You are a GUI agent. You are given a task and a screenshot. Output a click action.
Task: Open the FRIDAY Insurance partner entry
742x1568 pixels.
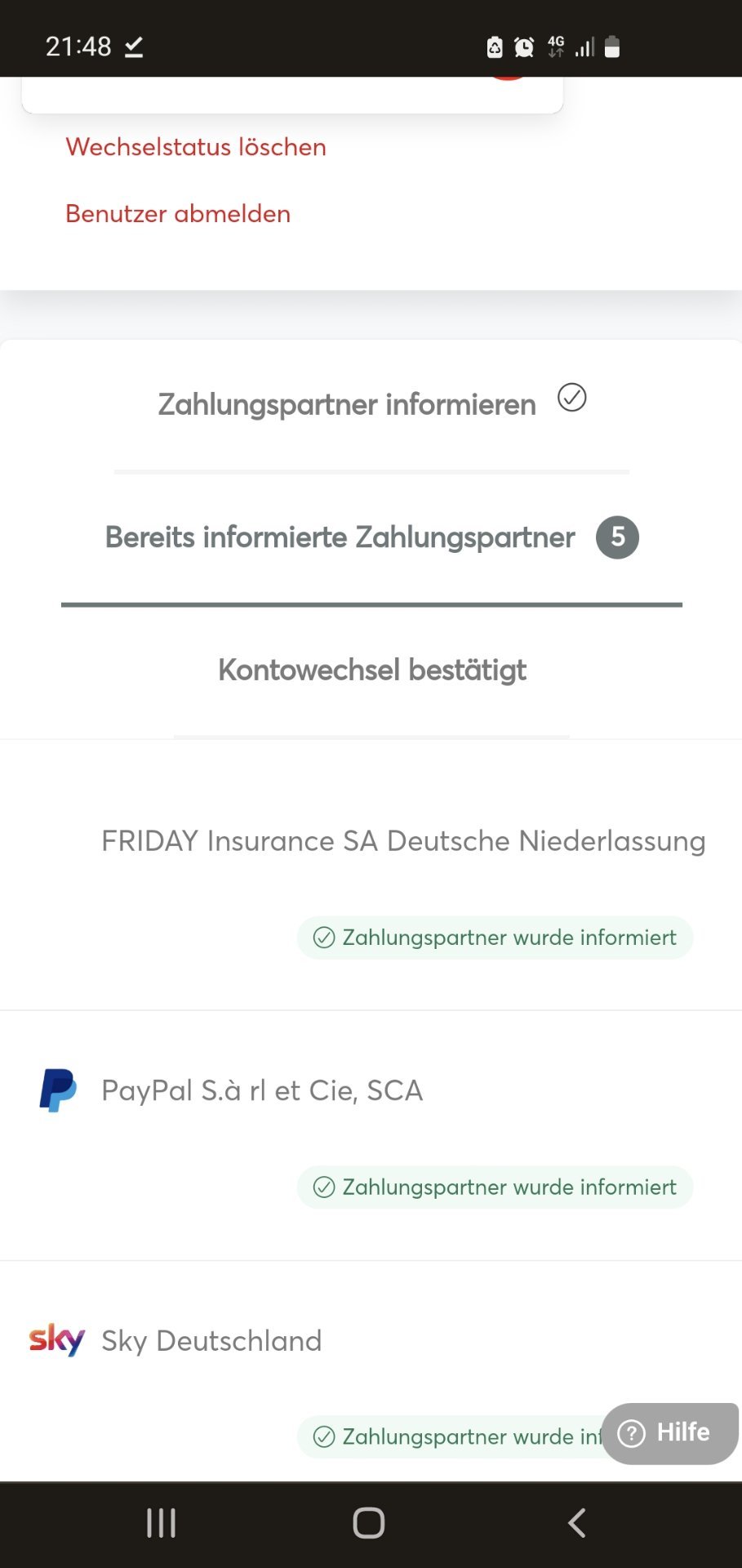(371, 875)
